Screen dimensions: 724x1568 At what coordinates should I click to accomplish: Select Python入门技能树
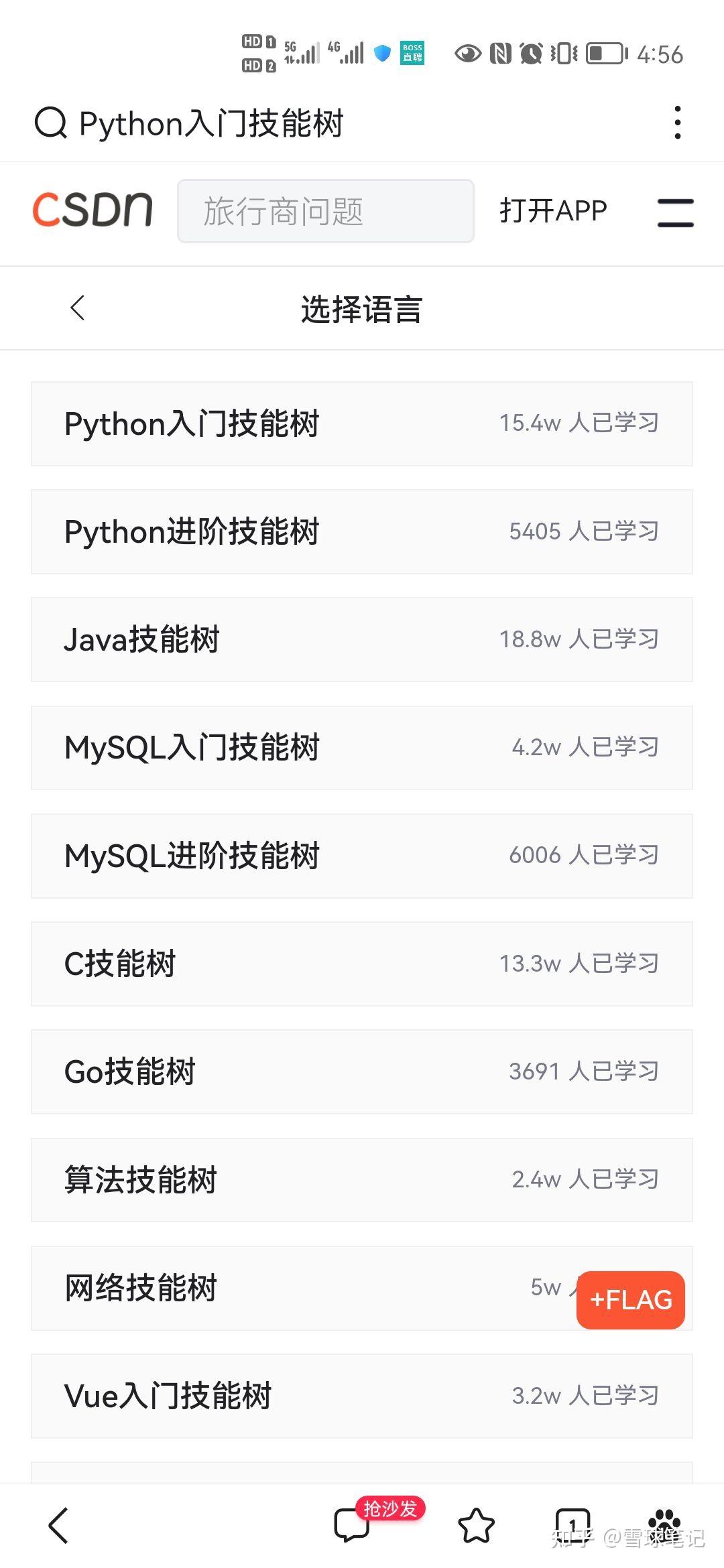(x=362, y=423)
